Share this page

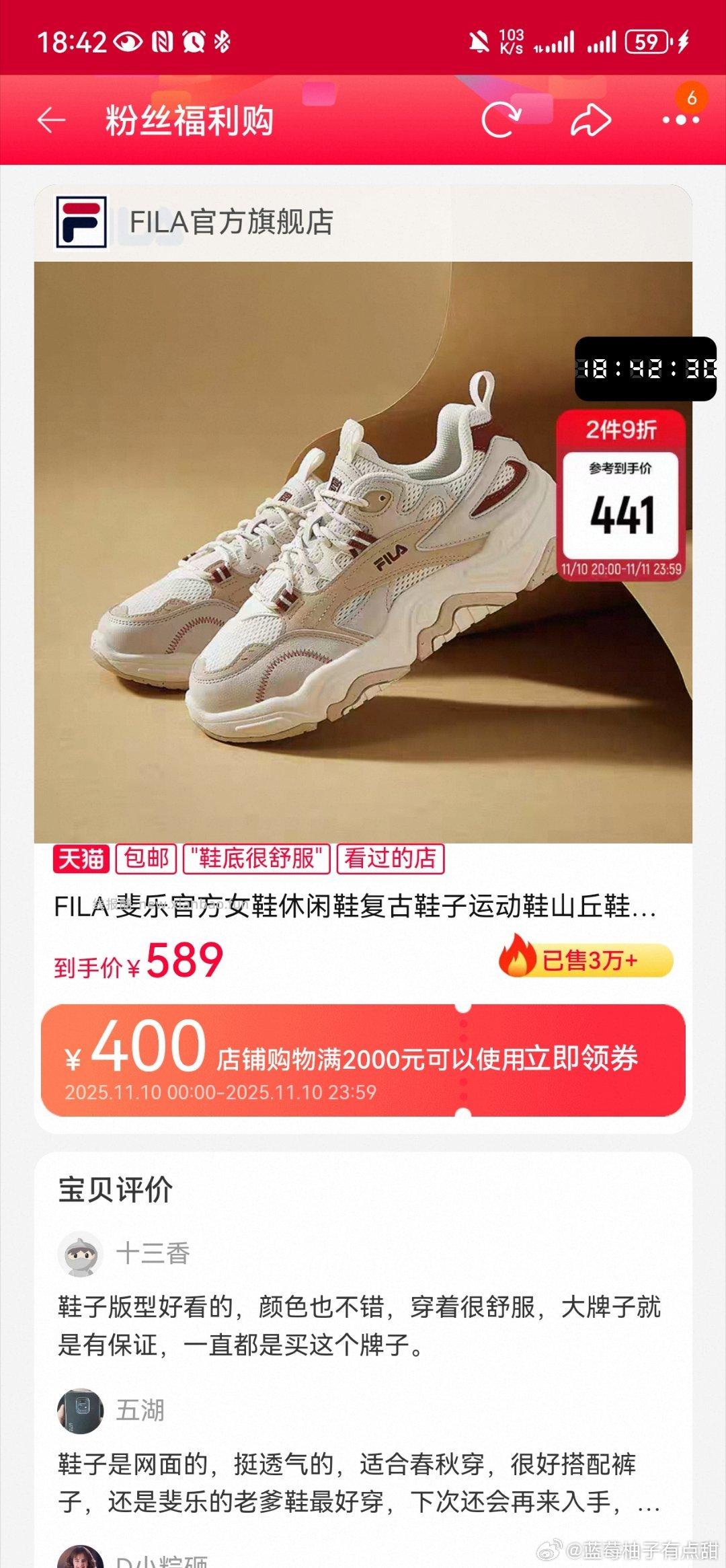pyautogui.click(x=590, y=121)
